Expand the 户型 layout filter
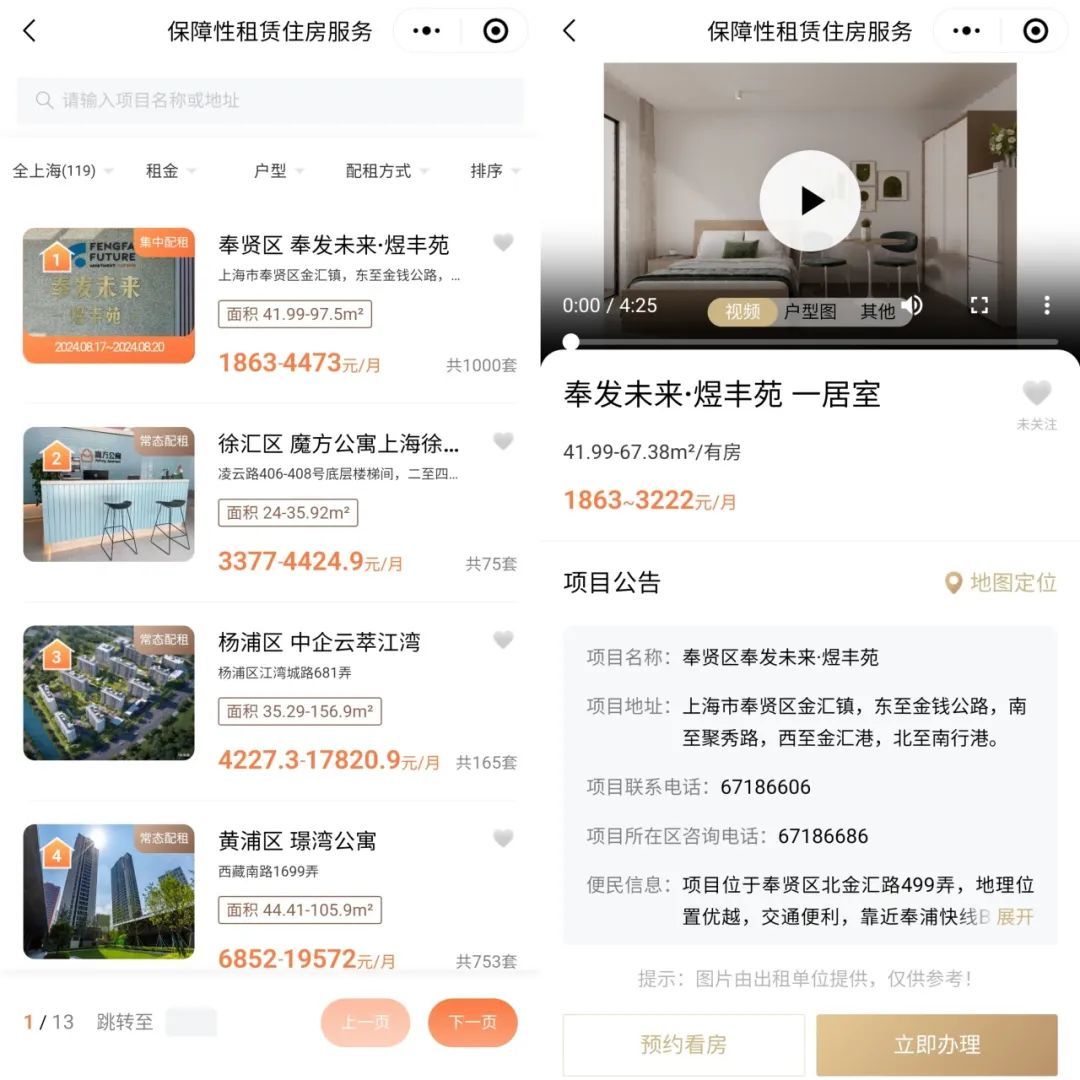Viewport: 1080px width, 1080px height. pyautogui.click(x=278, y=171)
